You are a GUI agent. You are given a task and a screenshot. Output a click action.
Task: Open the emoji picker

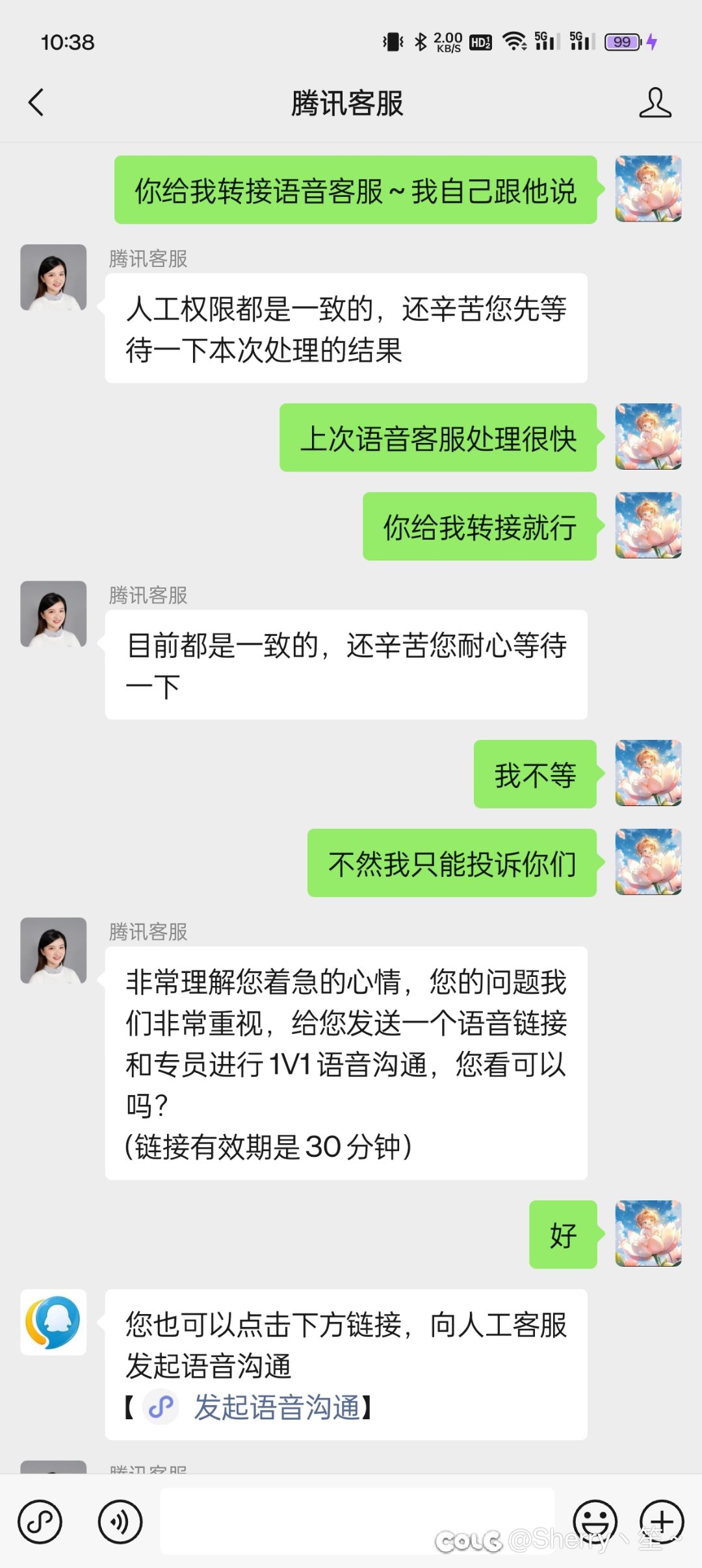(595, 1521)
